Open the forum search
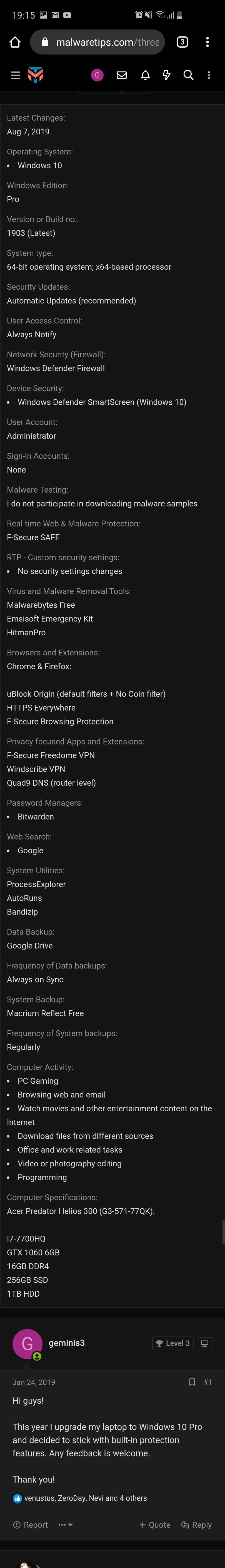This screenshot has width=225, height=1568. 189,75
